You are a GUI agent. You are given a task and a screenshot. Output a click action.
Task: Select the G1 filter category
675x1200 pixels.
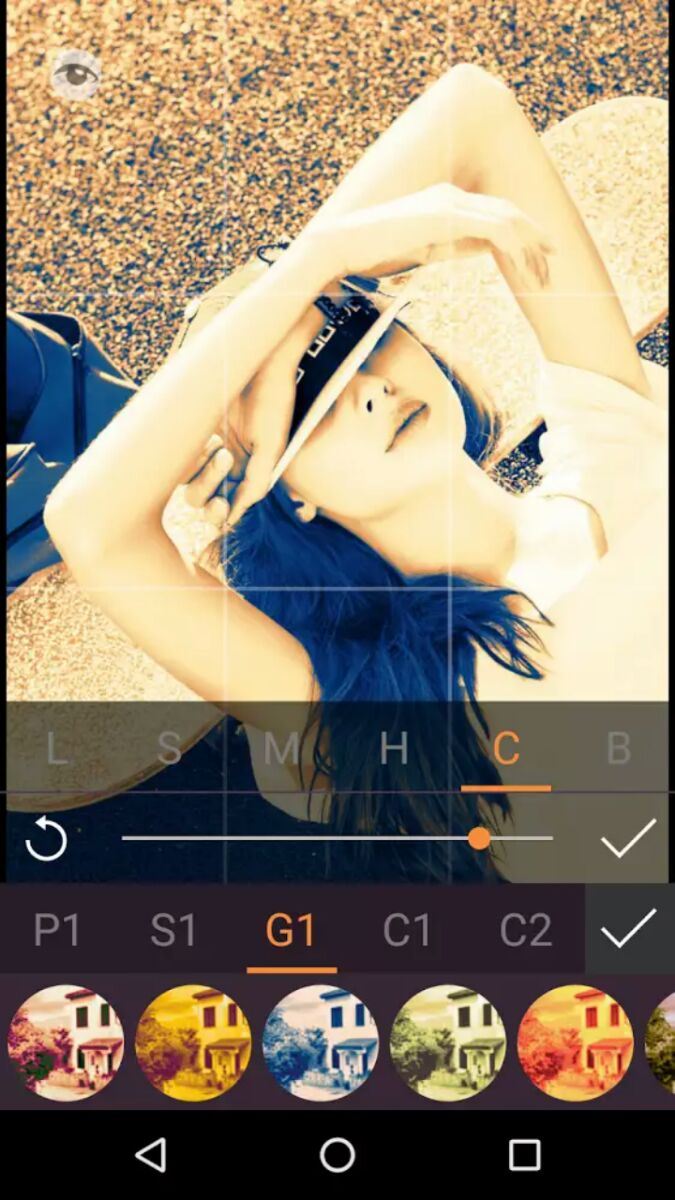pyautogui.click(x=291, y=930)
